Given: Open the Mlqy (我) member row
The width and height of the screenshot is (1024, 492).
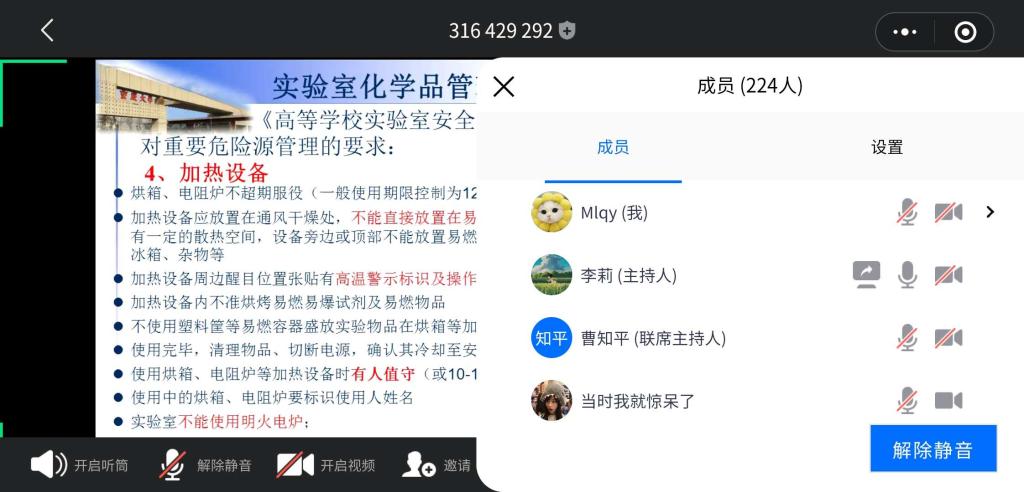Looking at the screenshot, I should (x=750, y=212).
